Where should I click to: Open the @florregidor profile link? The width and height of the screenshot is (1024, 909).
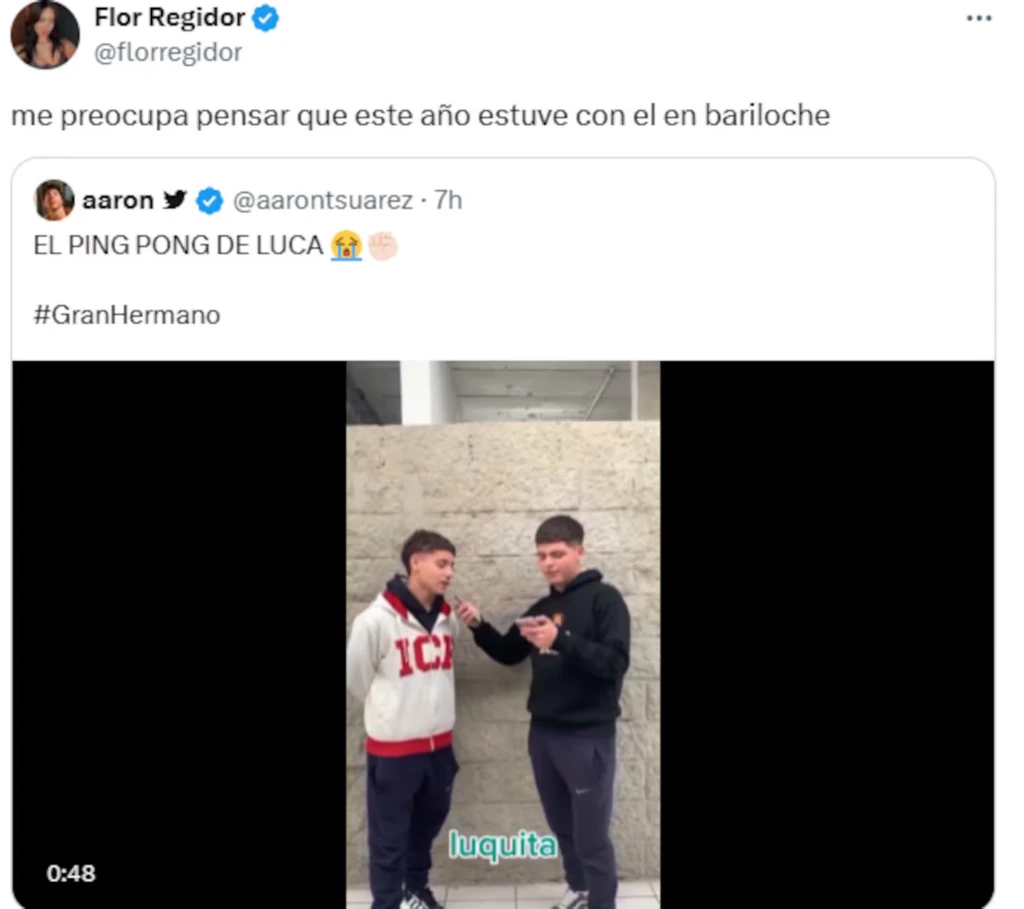[x=168, y=52]
